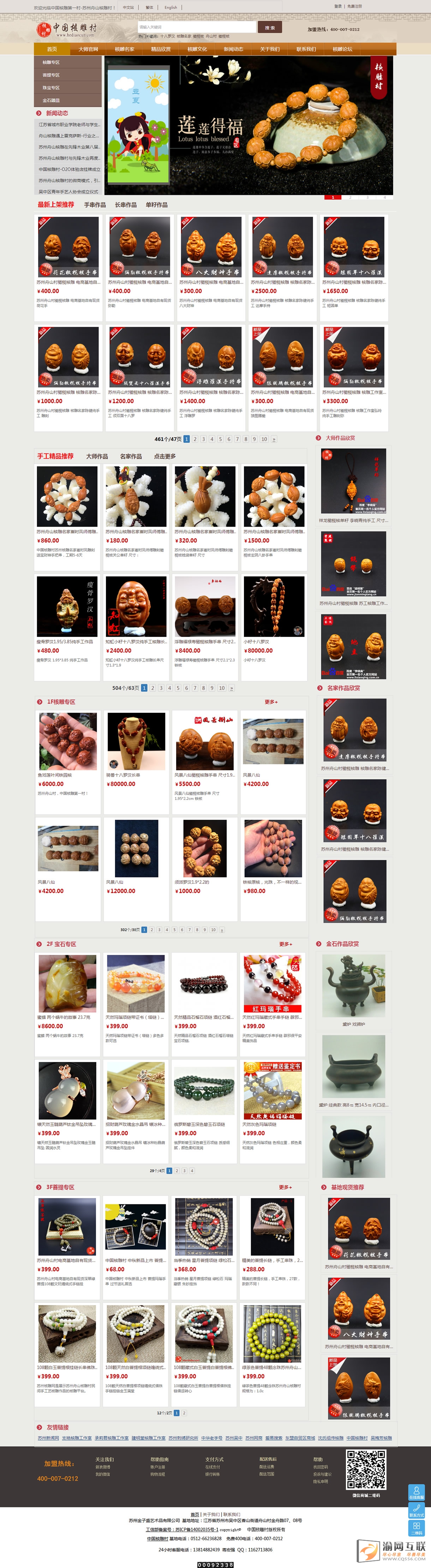This screenshot has width=431, height=1568.
Task: Select 金石器皿 in the side menu
Action: click(51, 101)
